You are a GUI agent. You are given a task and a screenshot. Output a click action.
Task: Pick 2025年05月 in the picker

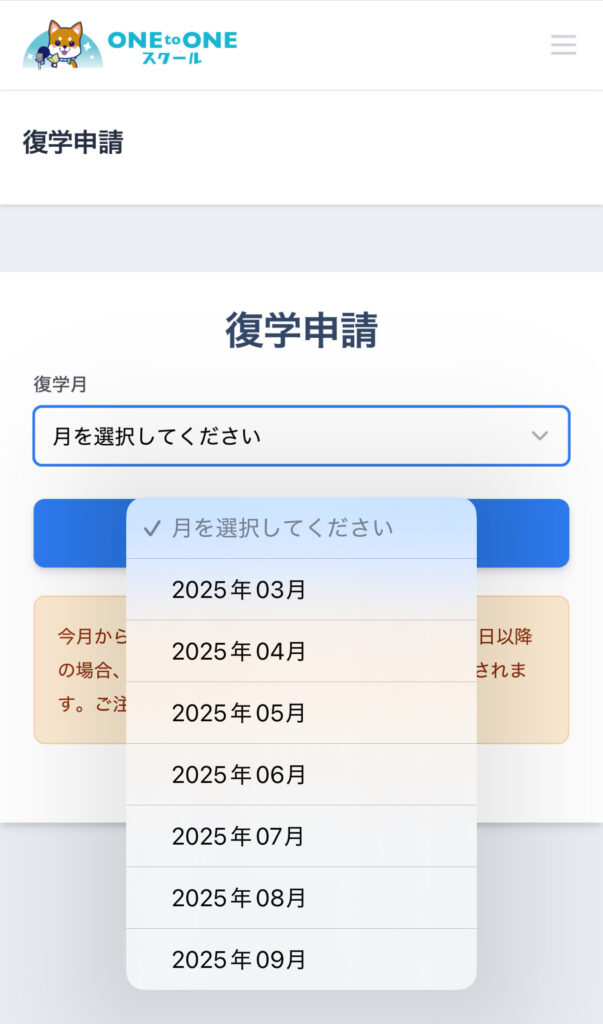(x=301, y=712)
